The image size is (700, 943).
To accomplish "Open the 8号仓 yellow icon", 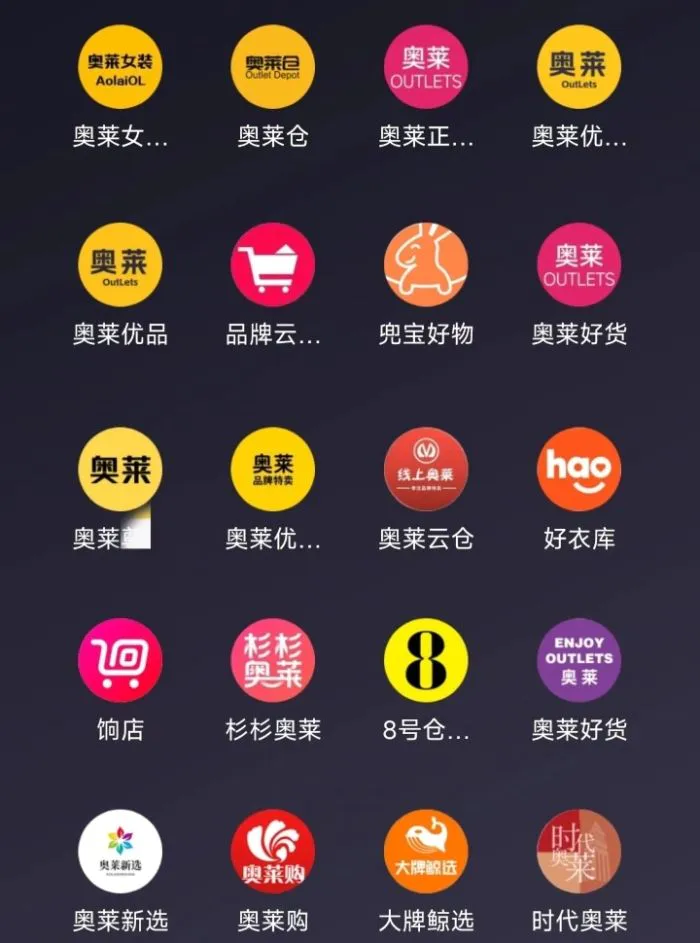I will [x=426, y=660].
